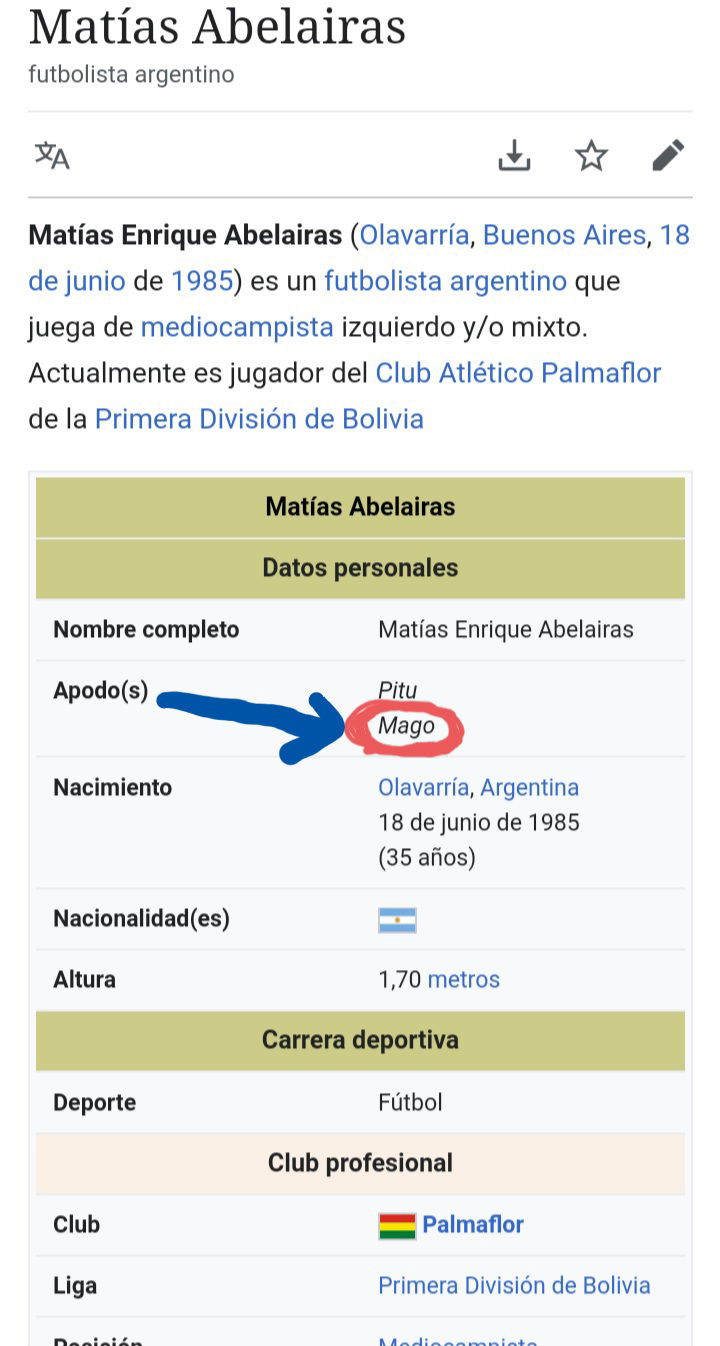720x1346 pixels.
Task: Open the 1985 year link
Action: click(202, 281)
